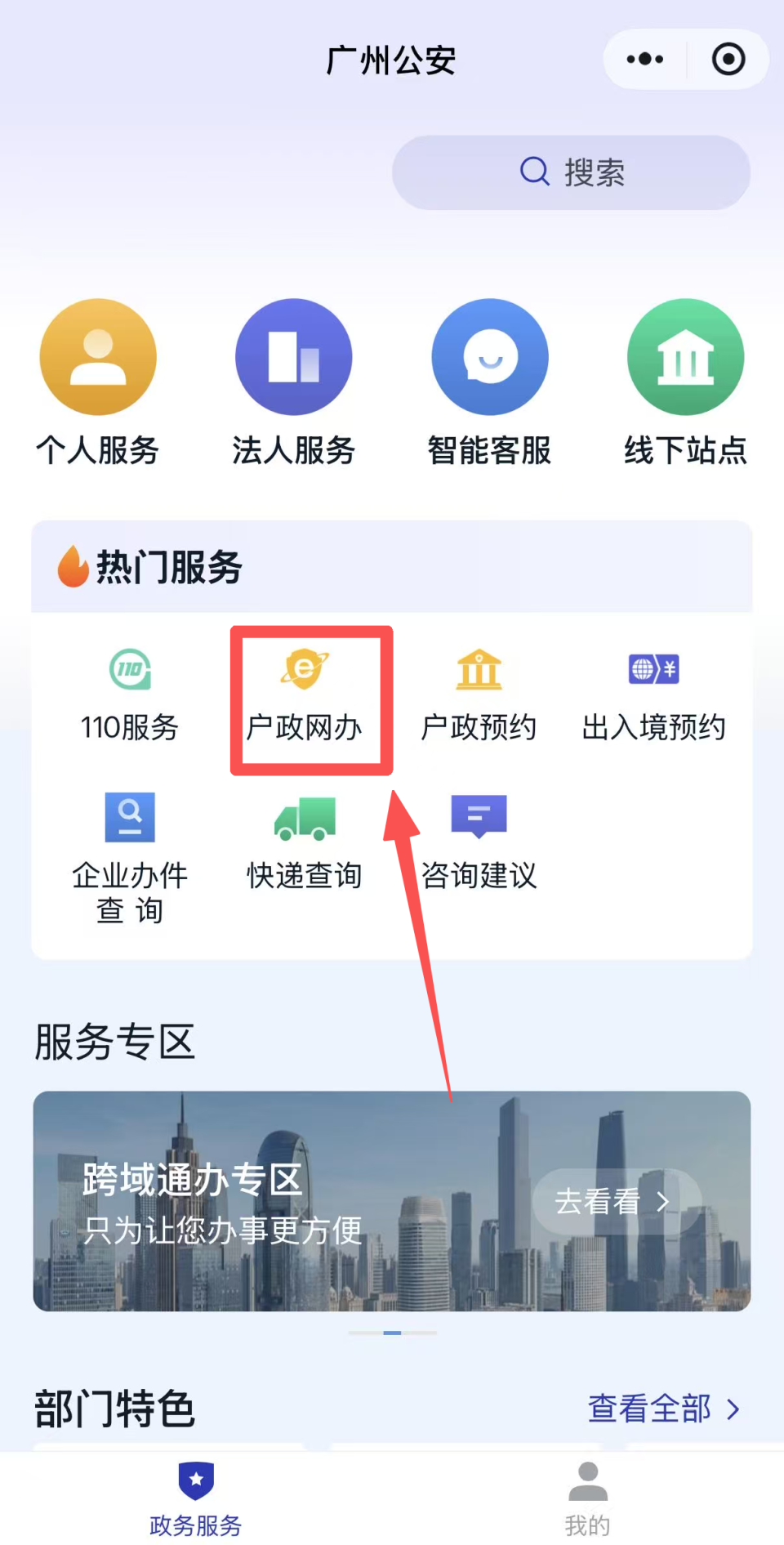This screenshot has width=784, height=1545.
Task: Open 户政预约 household registration appointment
Action: (x=479, y=694)
